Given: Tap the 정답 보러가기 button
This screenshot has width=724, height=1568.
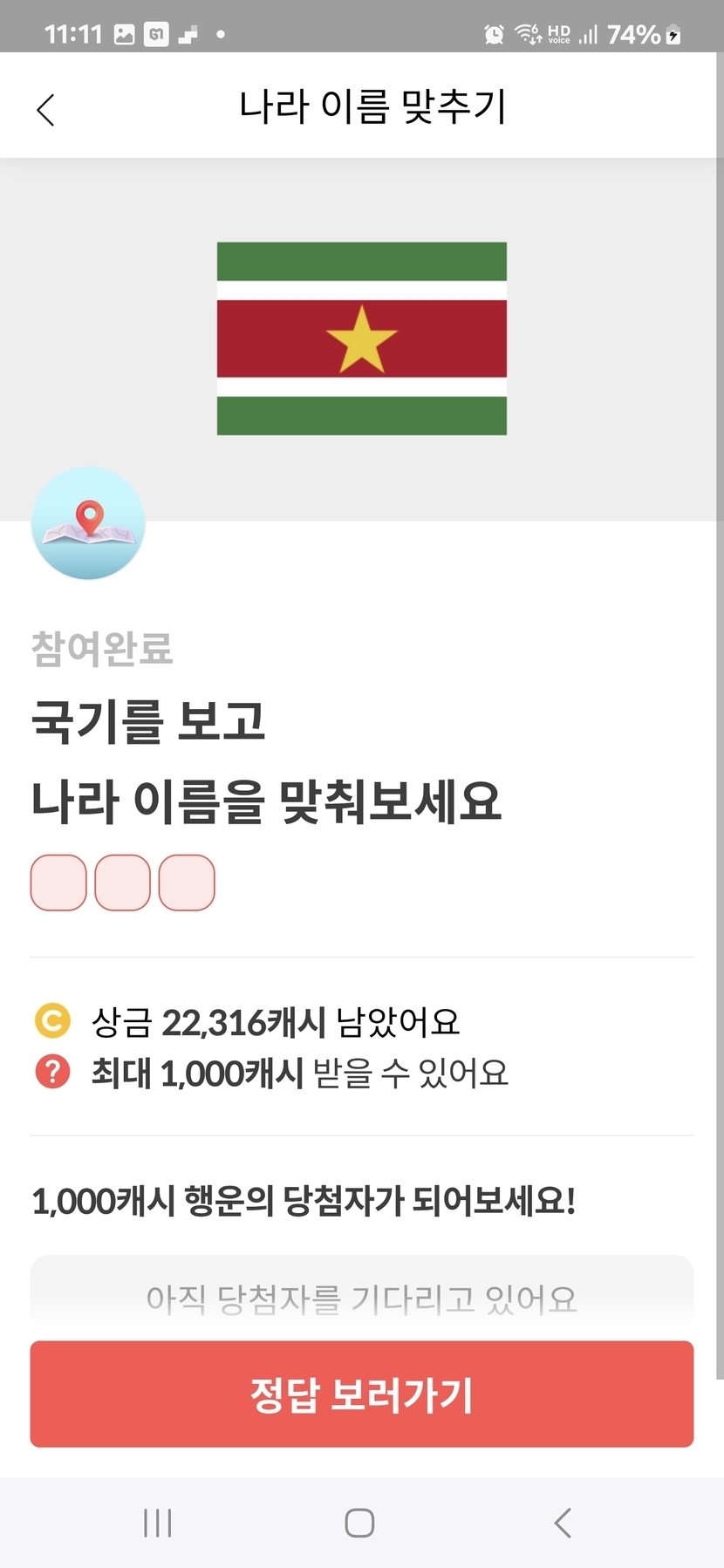Looking at the screenshot, I should 362,1394.
